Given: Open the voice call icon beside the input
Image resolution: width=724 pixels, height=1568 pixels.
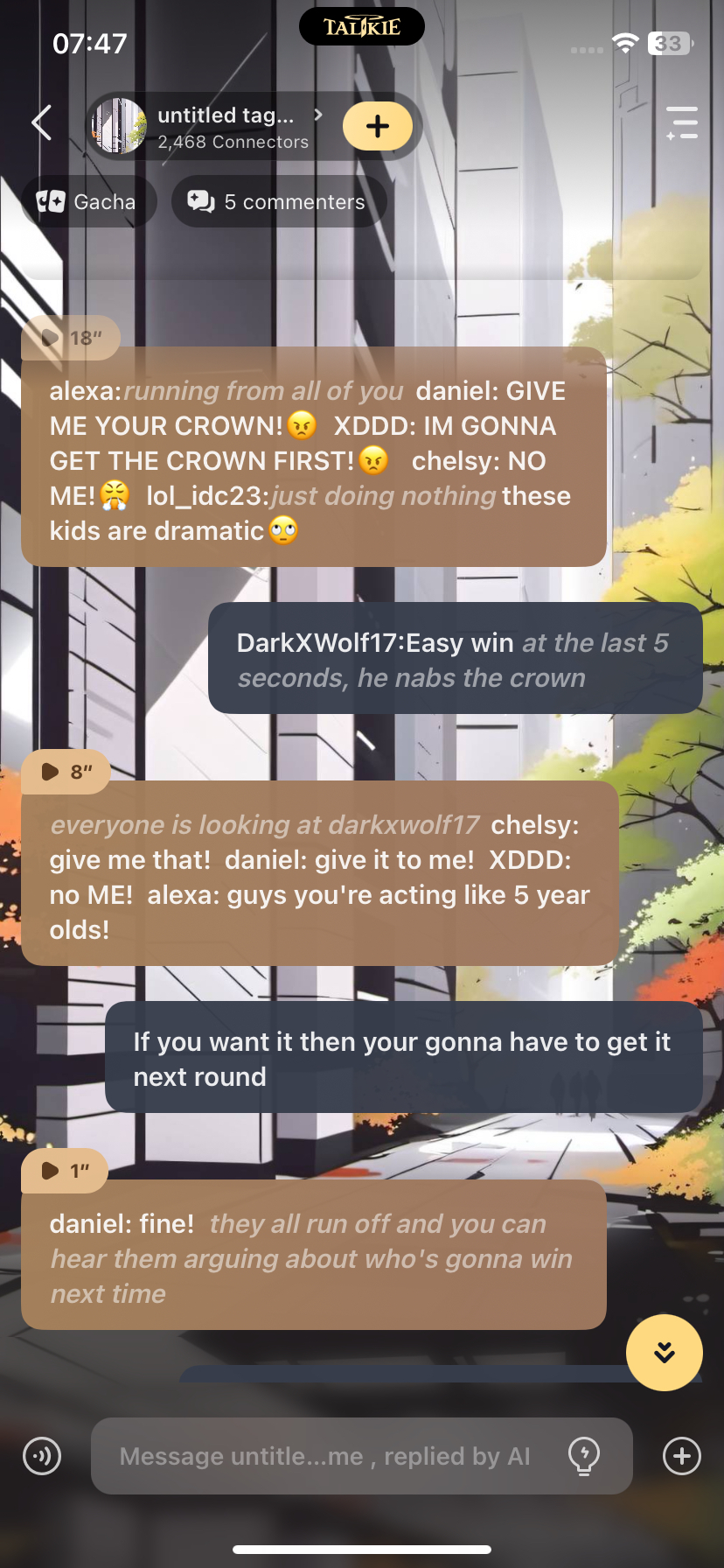Looking at the screenshot, I should 42,1456.
